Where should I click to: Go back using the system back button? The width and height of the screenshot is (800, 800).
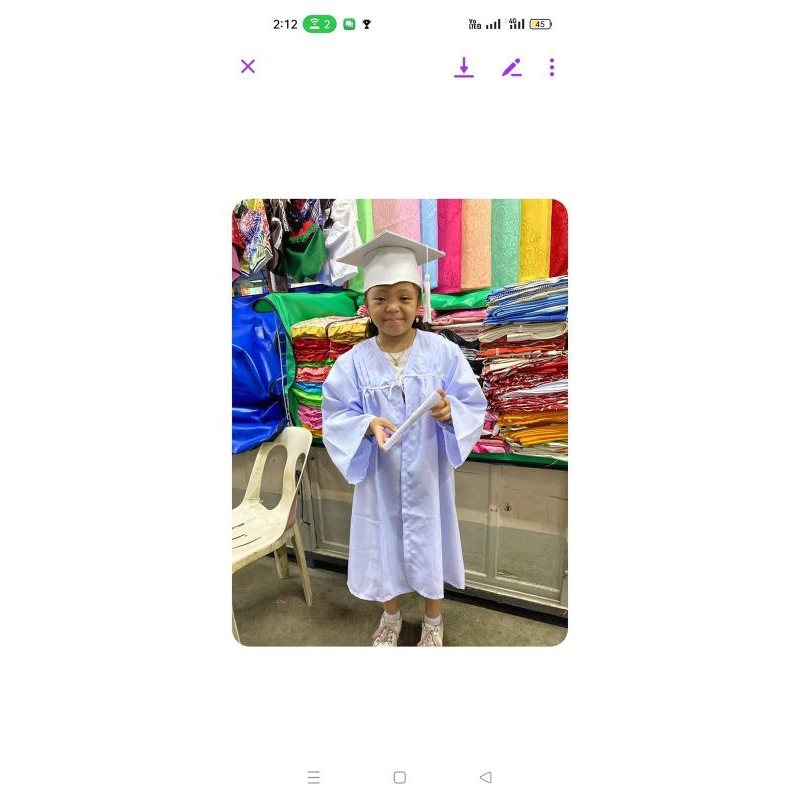486,777
